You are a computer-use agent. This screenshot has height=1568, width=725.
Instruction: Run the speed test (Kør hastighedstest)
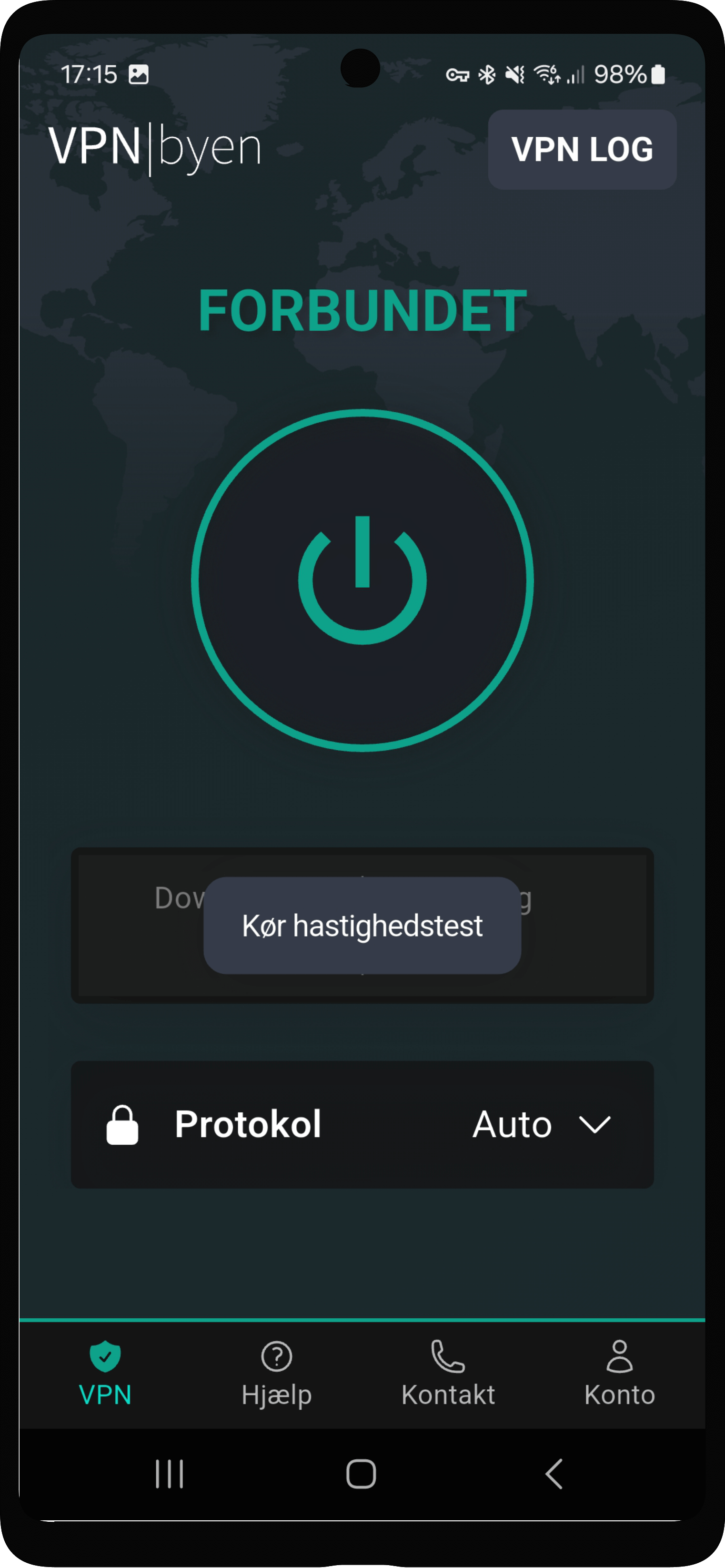[x=362, y=925]
